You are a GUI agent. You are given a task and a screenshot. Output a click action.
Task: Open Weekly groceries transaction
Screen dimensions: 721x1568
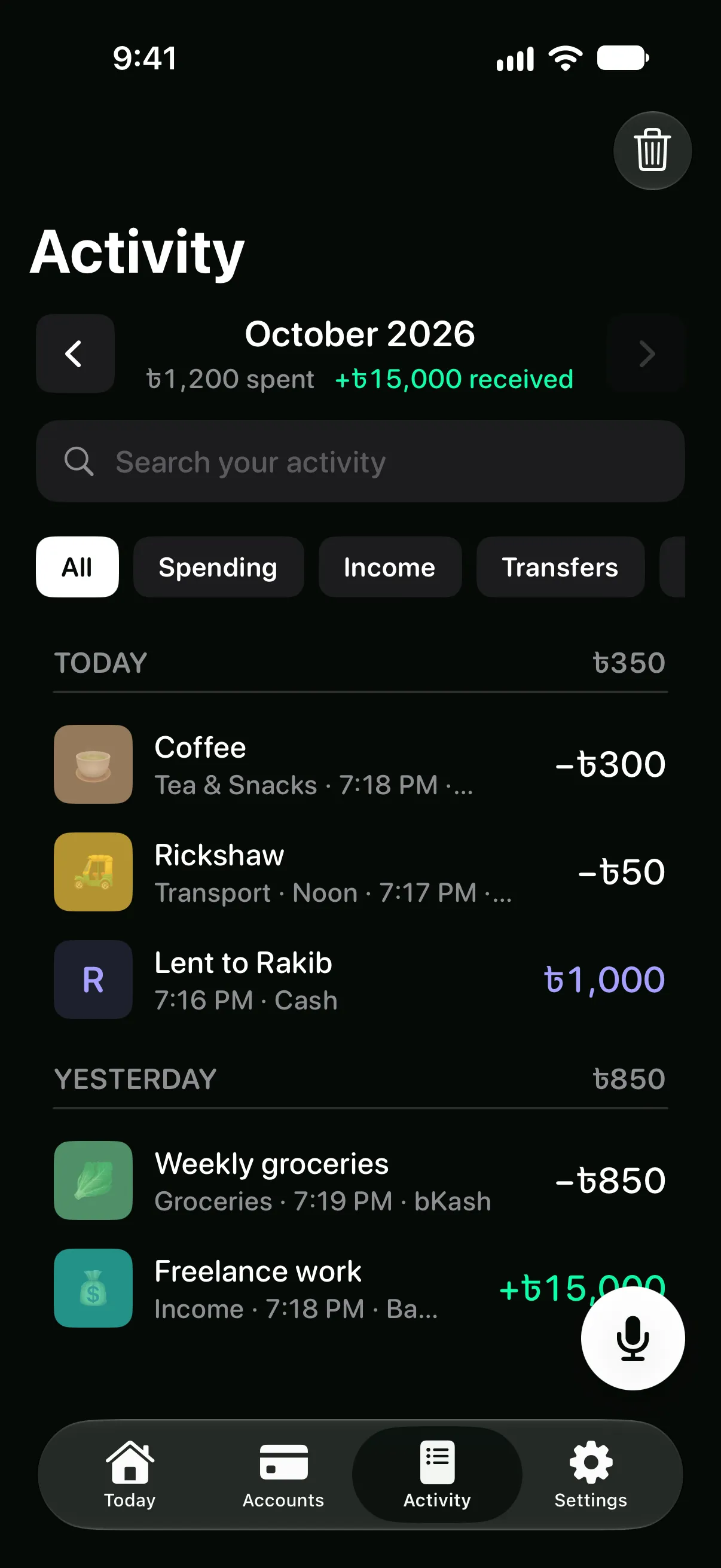tap(360, 1181)
